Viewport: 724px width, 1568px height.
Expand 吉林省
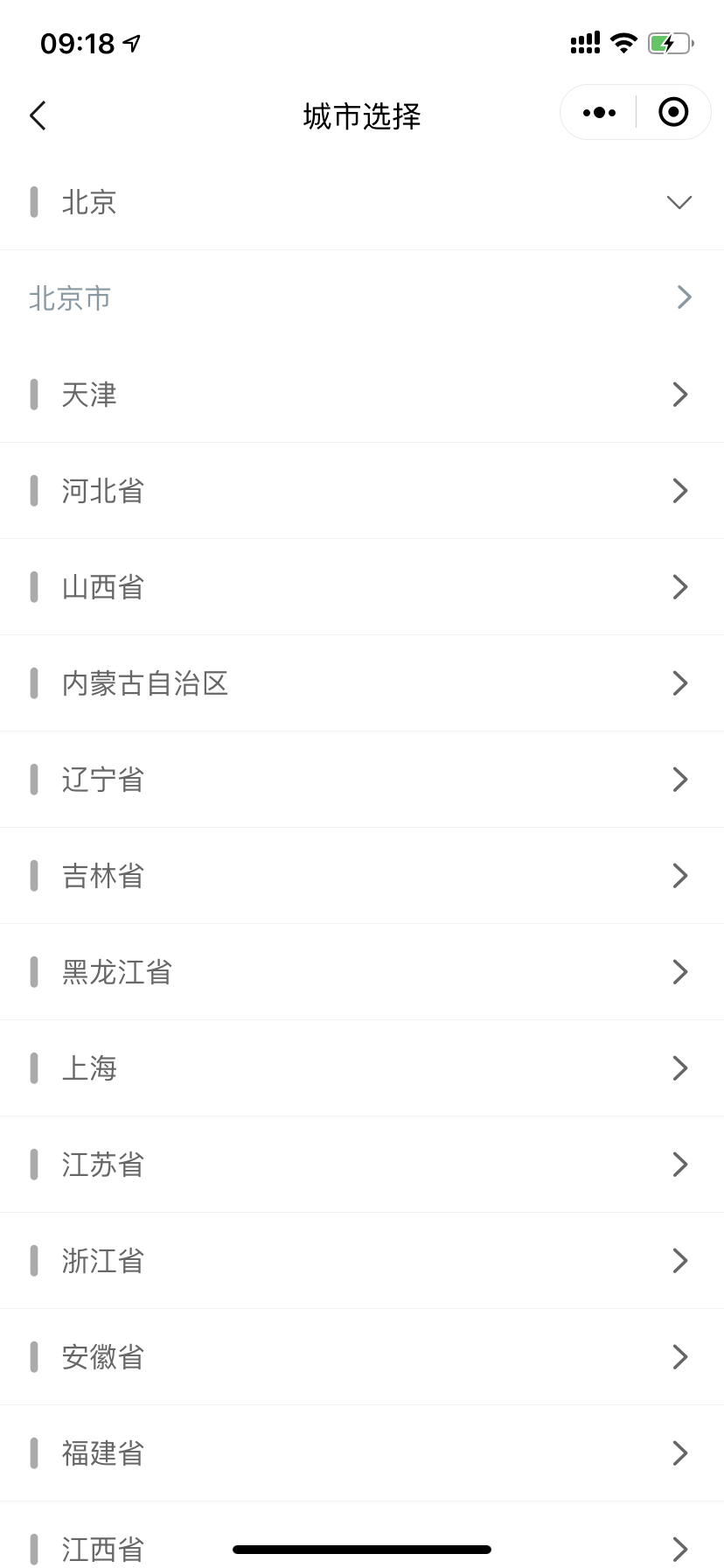click(362, 876)
